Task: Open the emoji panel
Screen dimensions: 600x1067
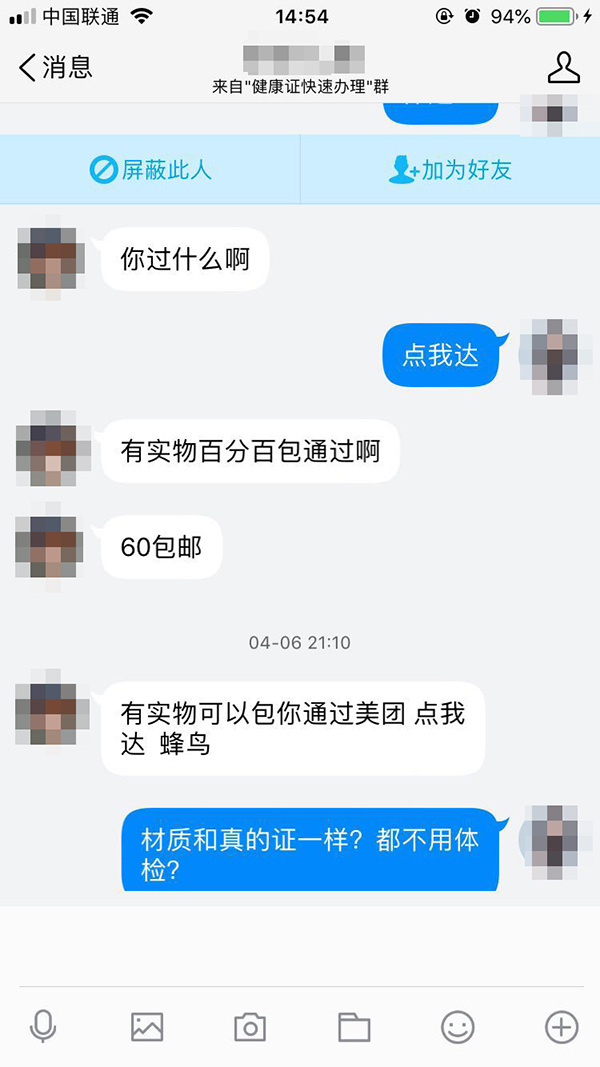Action: (x=458, y=1027)
